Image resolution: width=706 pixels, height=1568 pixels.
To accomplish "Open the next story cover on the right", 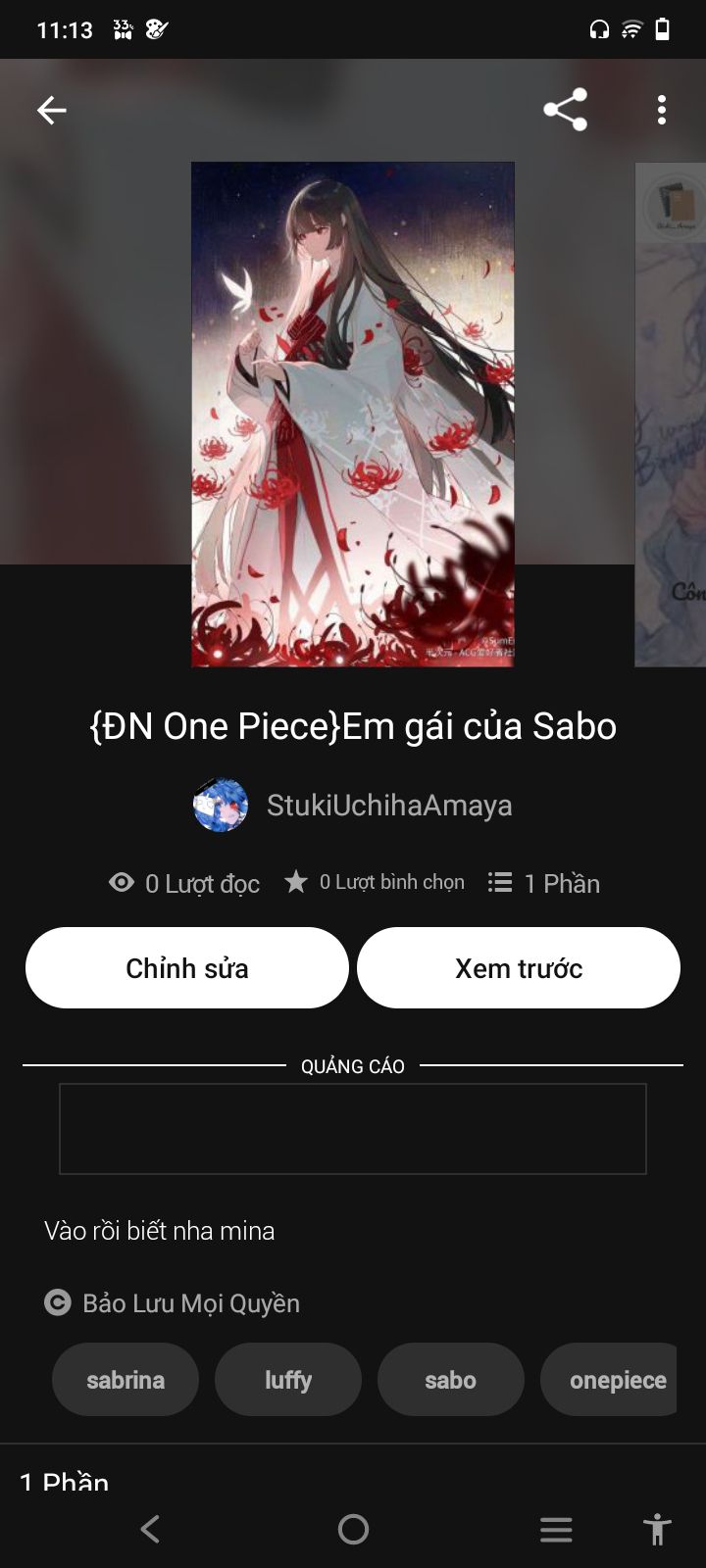I will 673,412.
